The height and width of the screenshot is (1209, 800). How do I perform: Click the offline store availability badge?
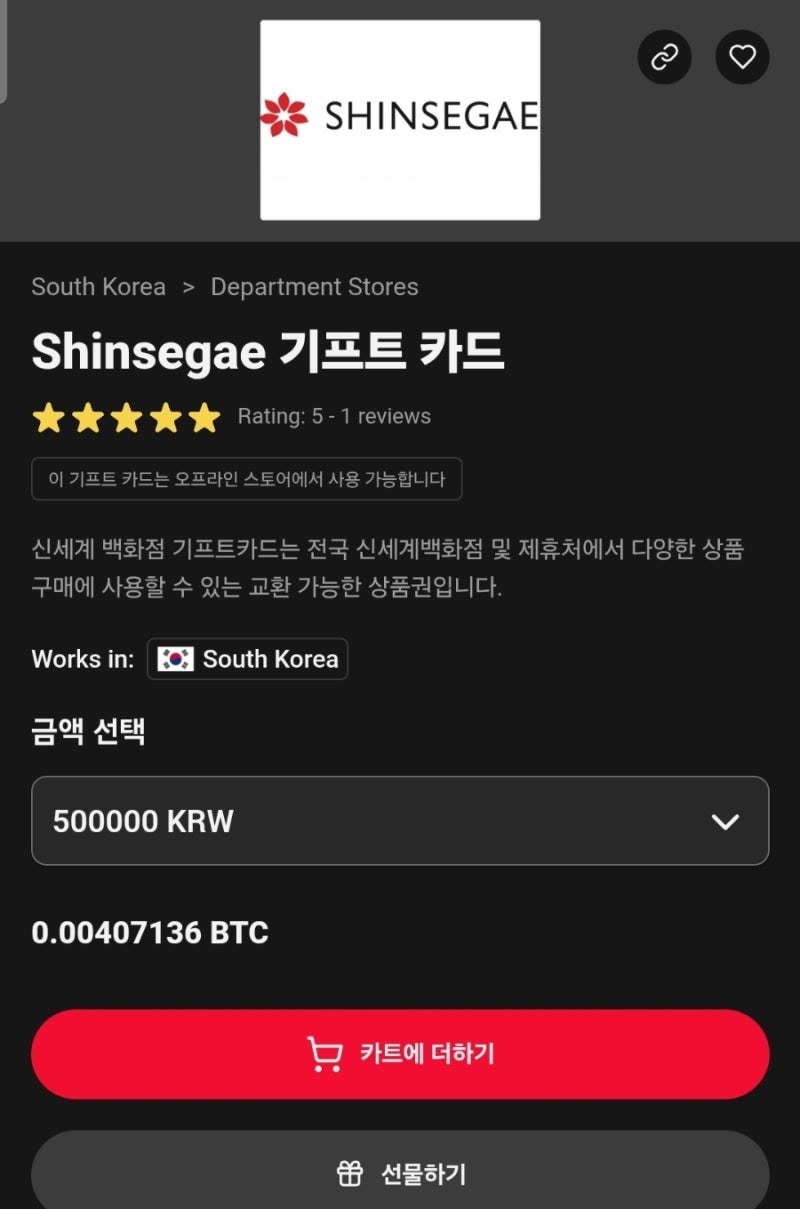click(x=246, y=478)
